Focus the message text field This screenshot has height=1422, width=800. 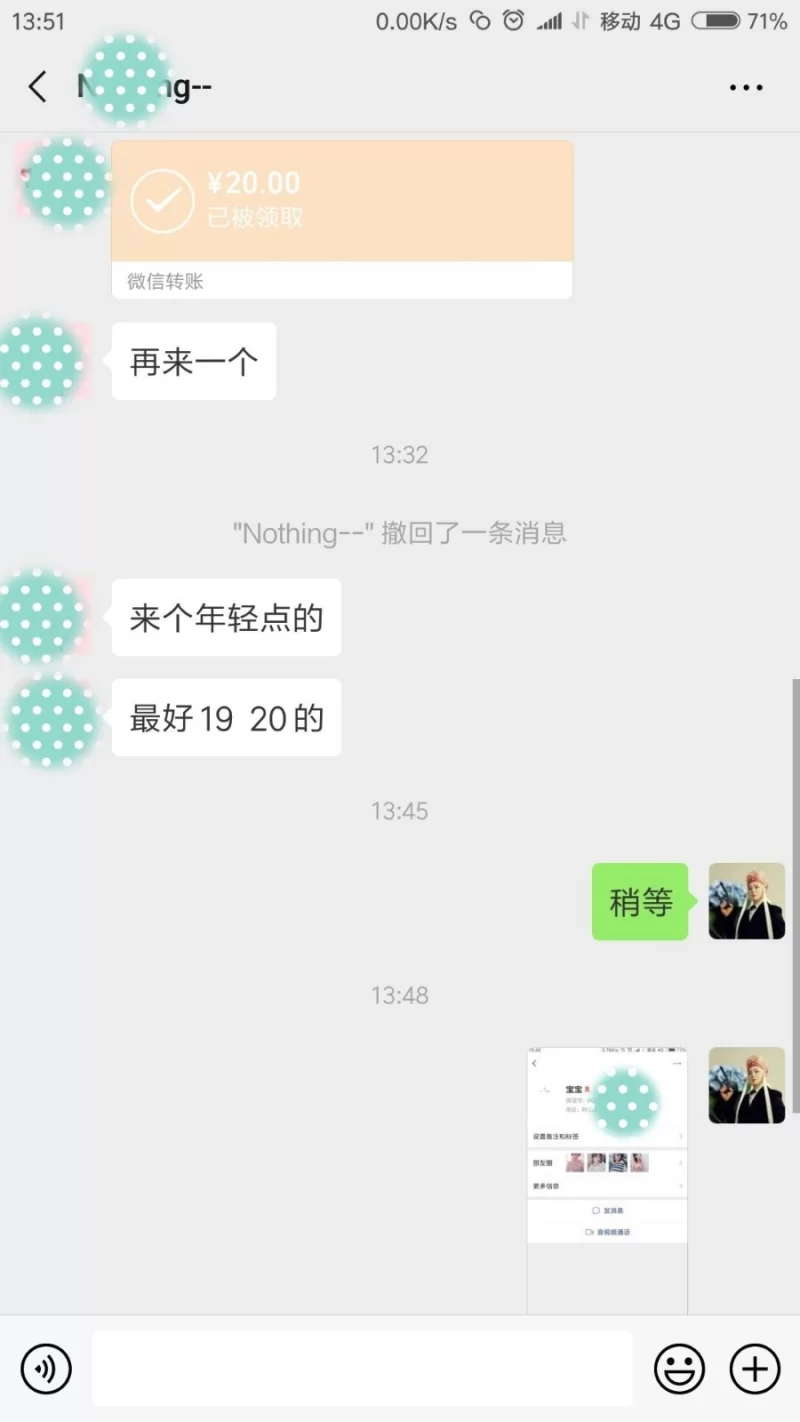pyautogui.click(x=362, y=1368)
